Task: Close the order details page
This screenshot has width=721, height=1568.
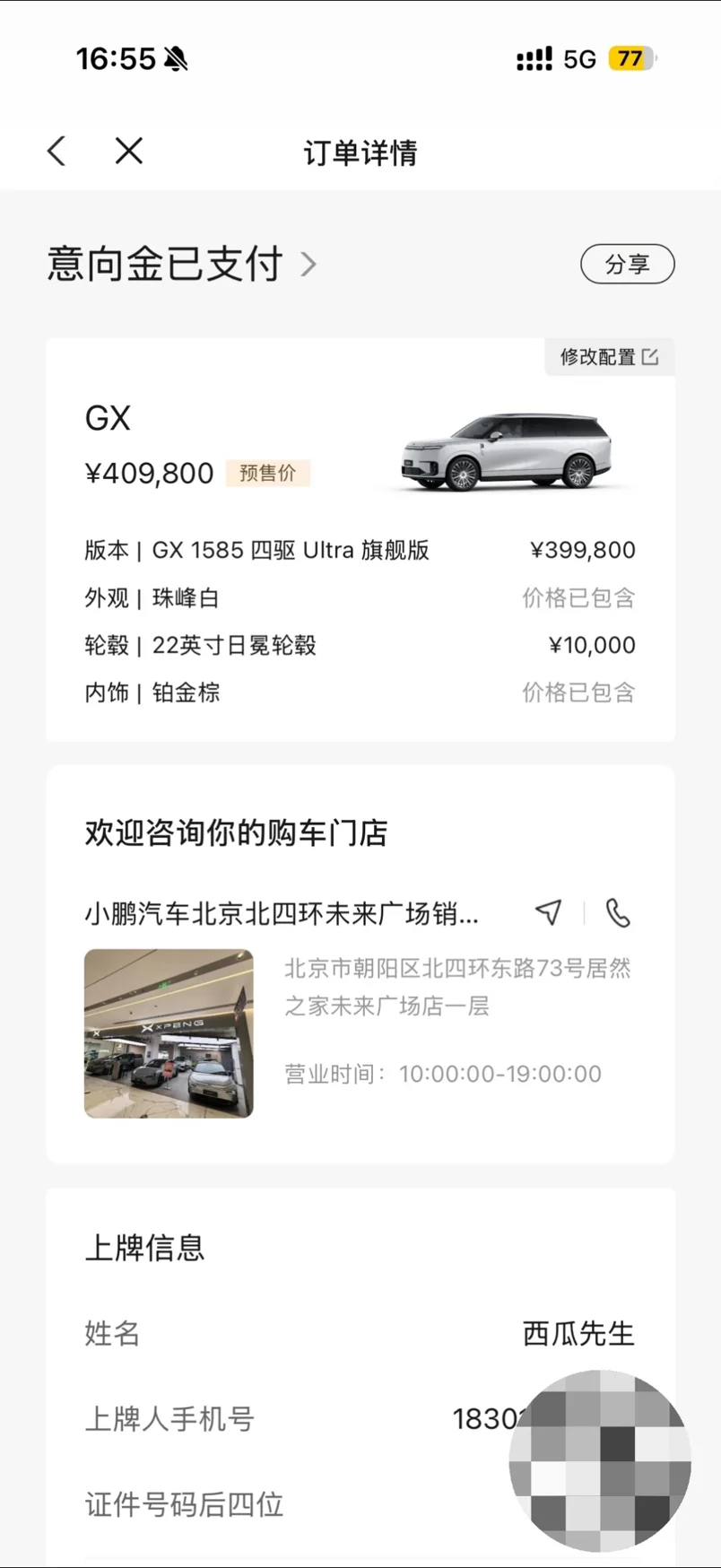Action: click(129, 151)
